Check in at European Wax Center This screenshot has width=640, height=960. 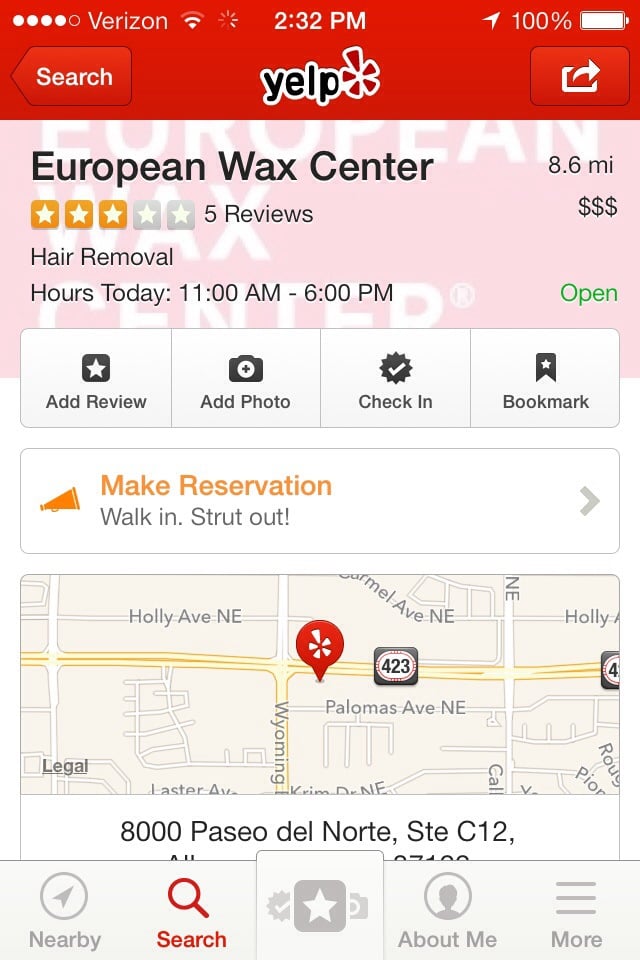click(395, 382)
